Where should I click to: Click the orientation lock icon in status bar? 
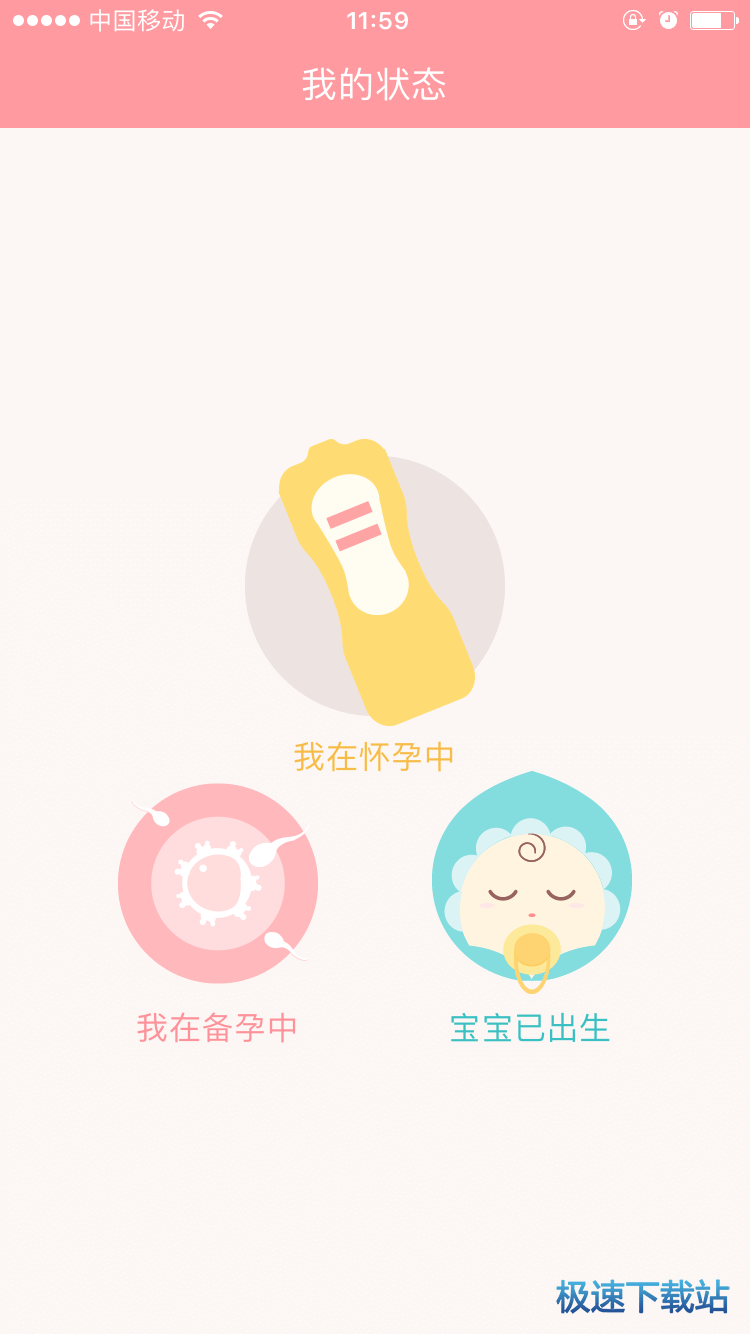click(635, 20)
